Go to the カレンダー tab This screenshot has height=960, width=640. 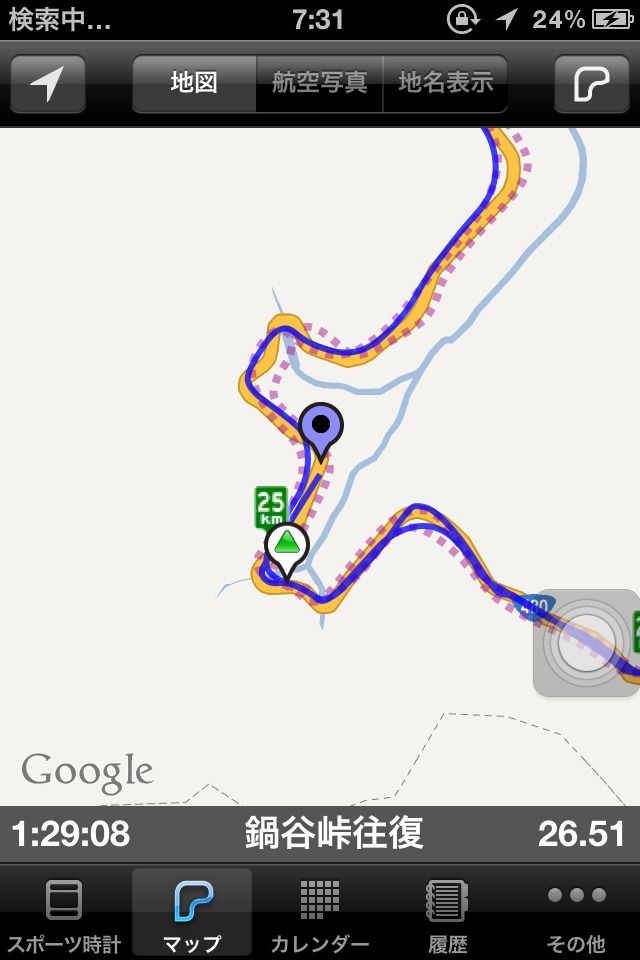tap(320, 912)
